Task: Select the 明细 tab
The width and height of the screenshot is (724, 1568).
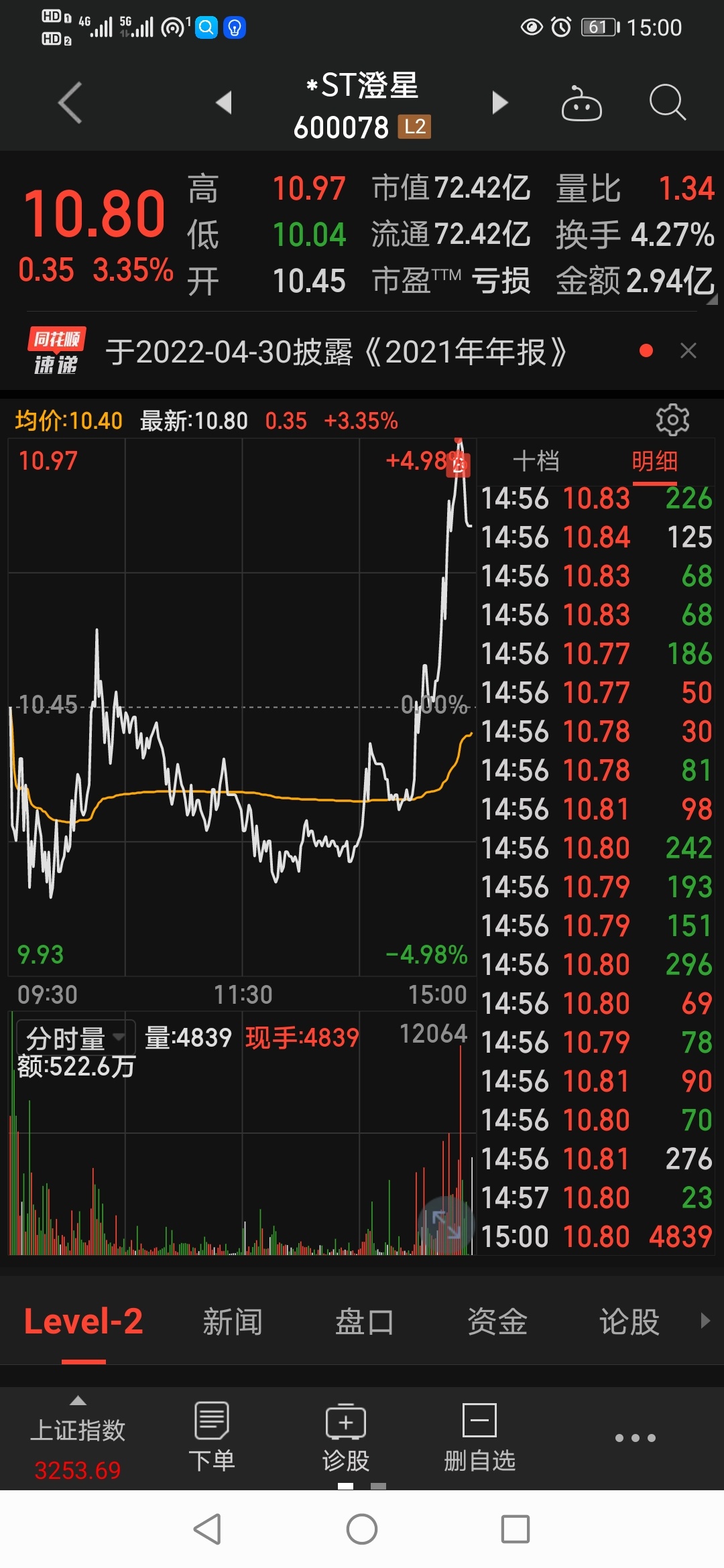Action: 654,461
